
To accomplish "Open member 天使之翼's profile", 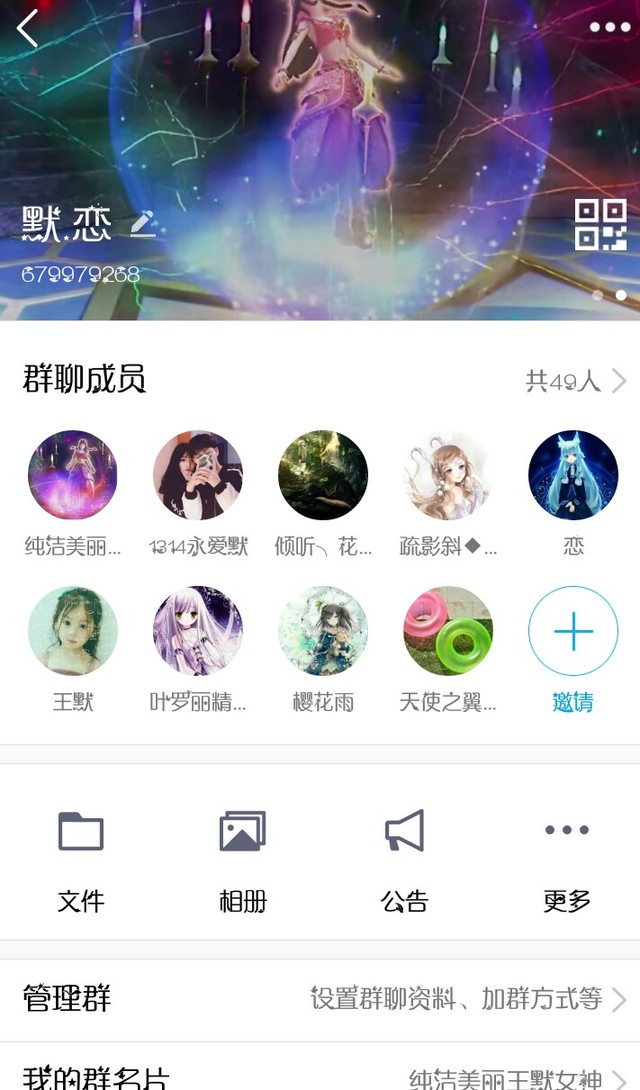I will pyautogui.click(x=448, y=632).
